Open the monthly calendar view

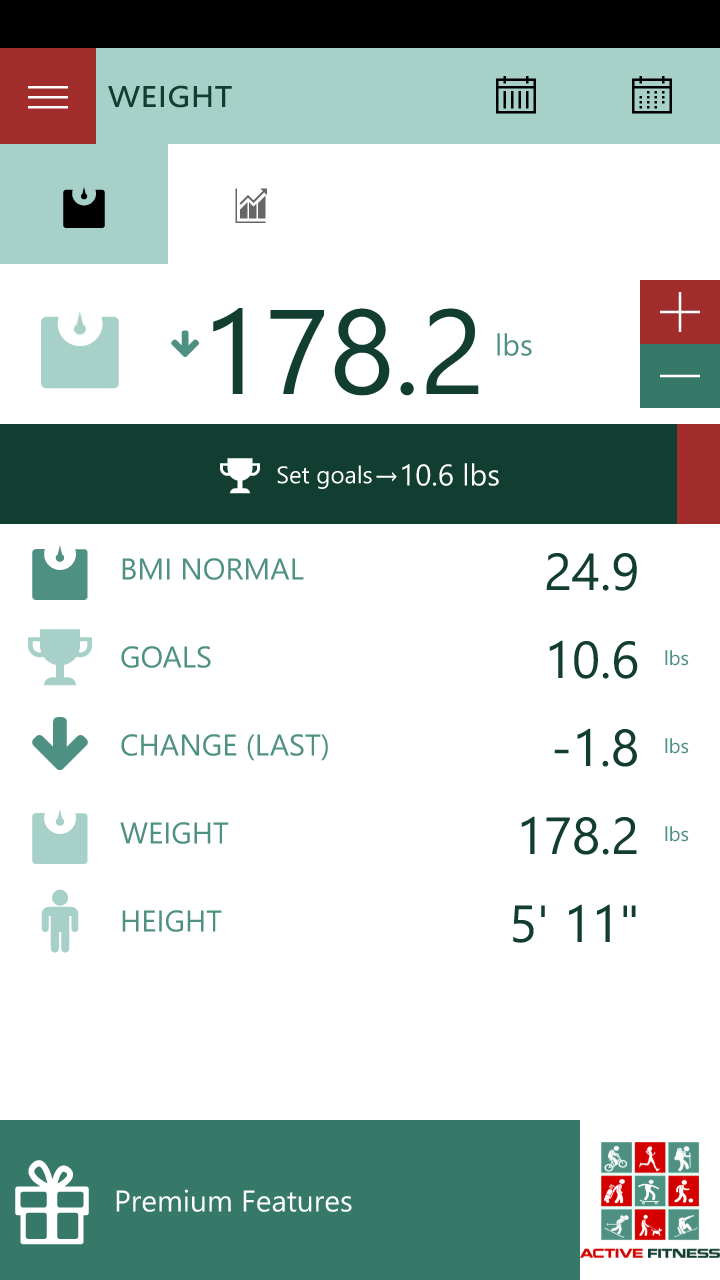point(652,95)
